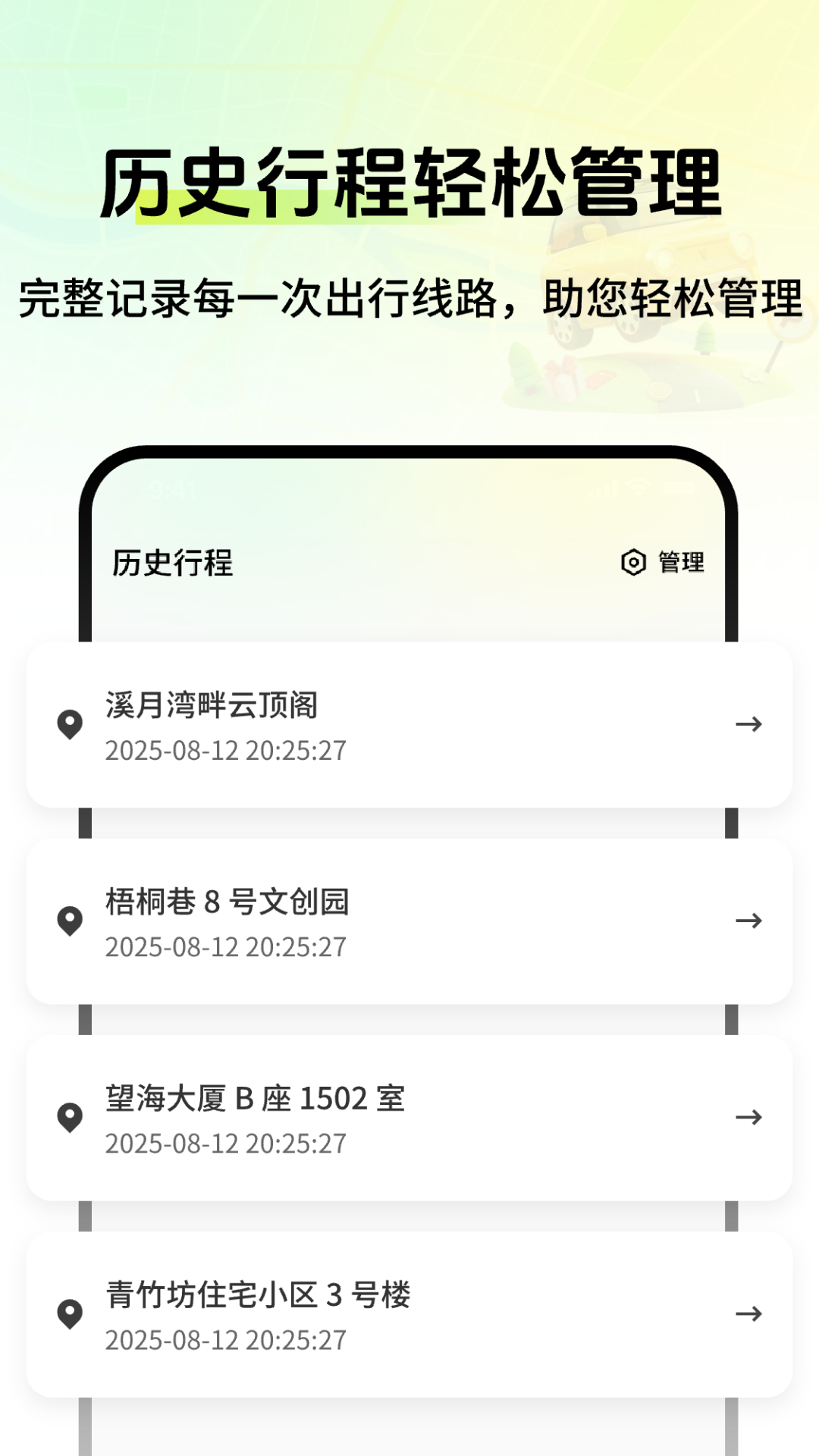819x1456 pixels.
Task: Open the 溪月湾畔云顶阁 trip card
Action: [409, 726]
